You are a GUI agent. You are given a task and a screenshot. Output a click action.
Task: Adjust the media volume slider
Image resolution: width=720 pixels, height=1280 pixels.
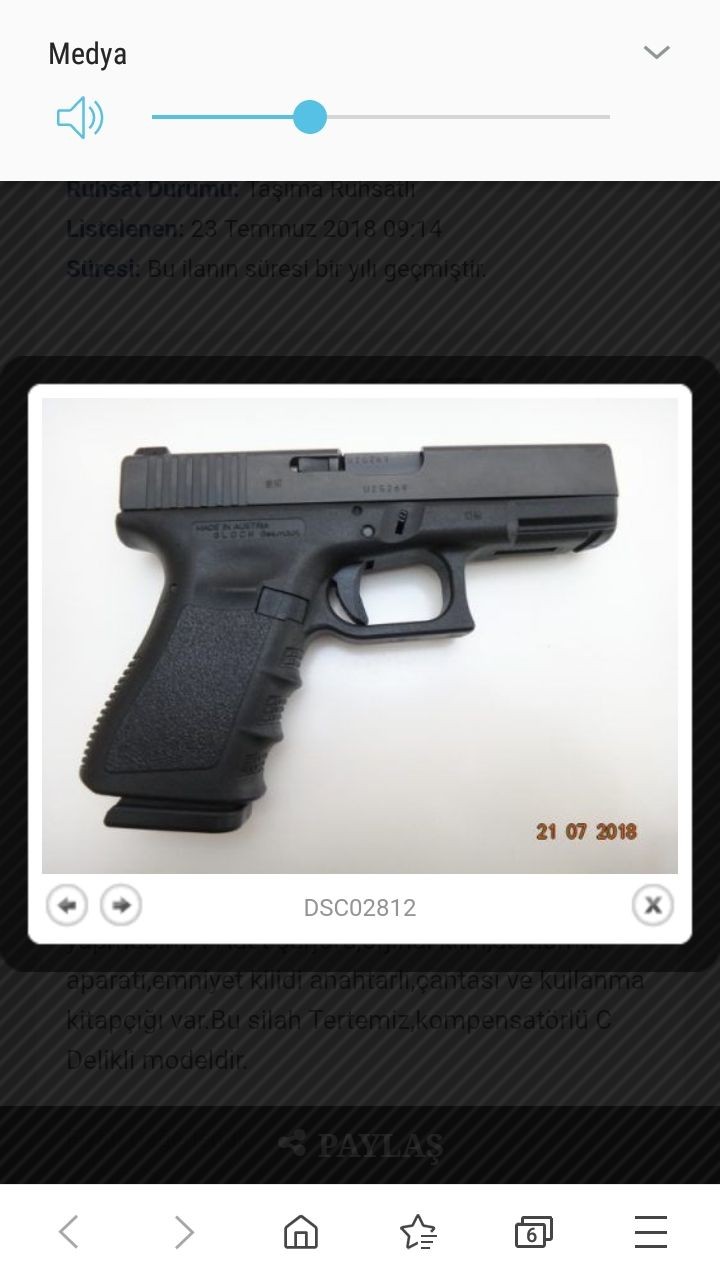[x=310, y=117]
